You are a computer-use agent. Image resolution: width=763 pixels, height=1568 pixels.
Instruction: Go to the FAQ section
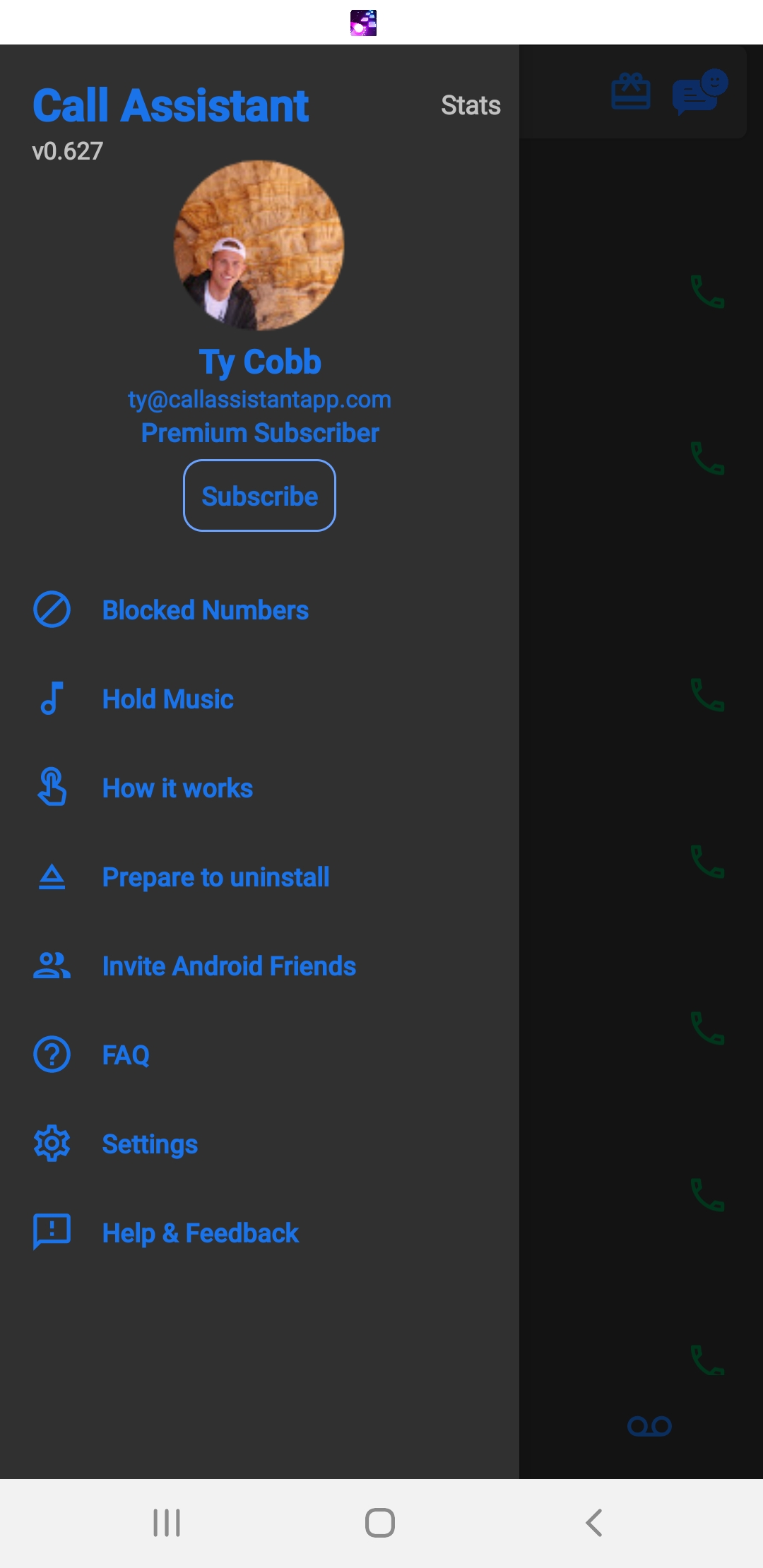coord(126,1055)
